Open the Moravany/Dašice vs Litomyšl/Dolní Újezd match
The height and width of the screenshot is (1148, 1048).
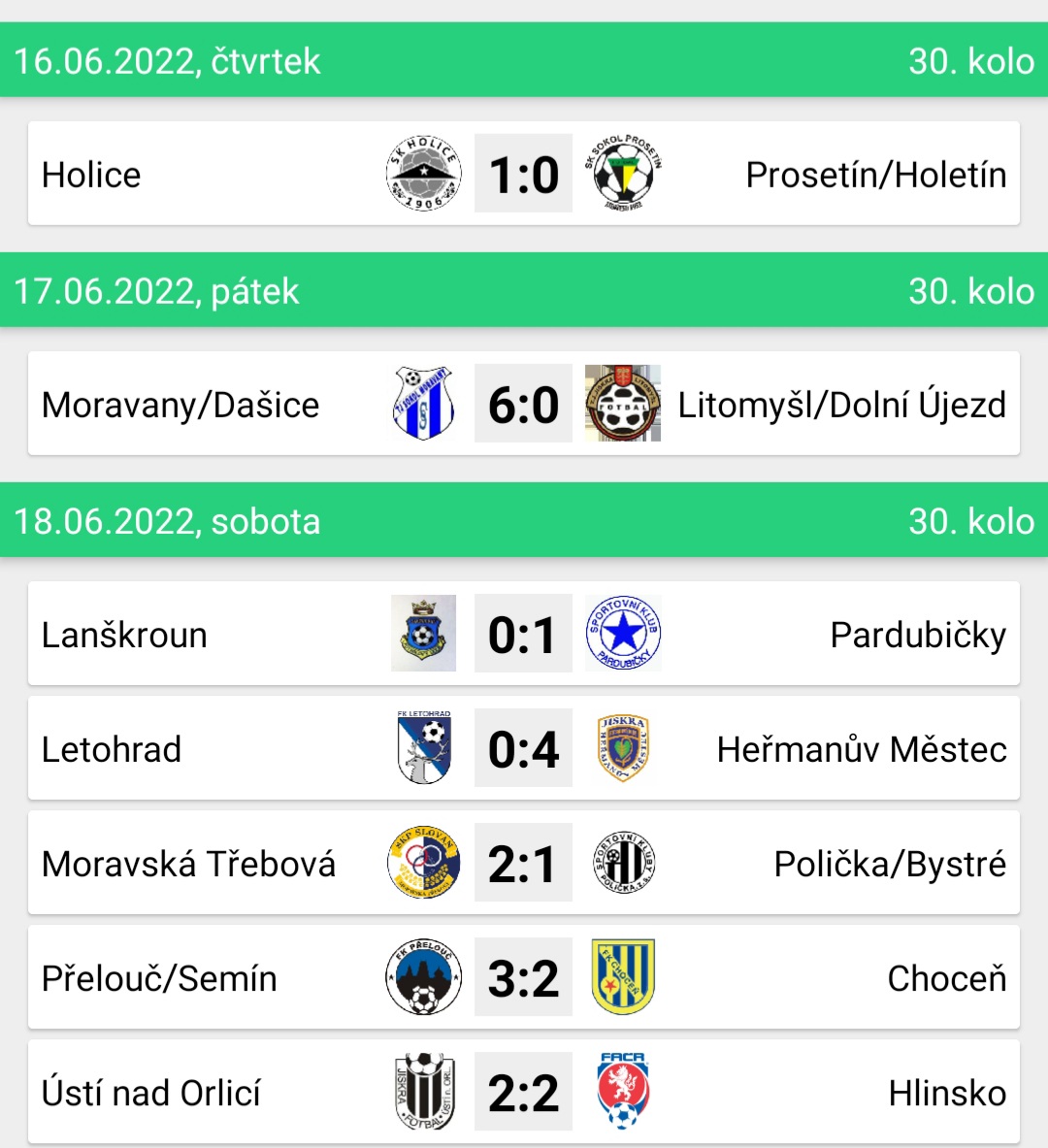tap(523, 405)
